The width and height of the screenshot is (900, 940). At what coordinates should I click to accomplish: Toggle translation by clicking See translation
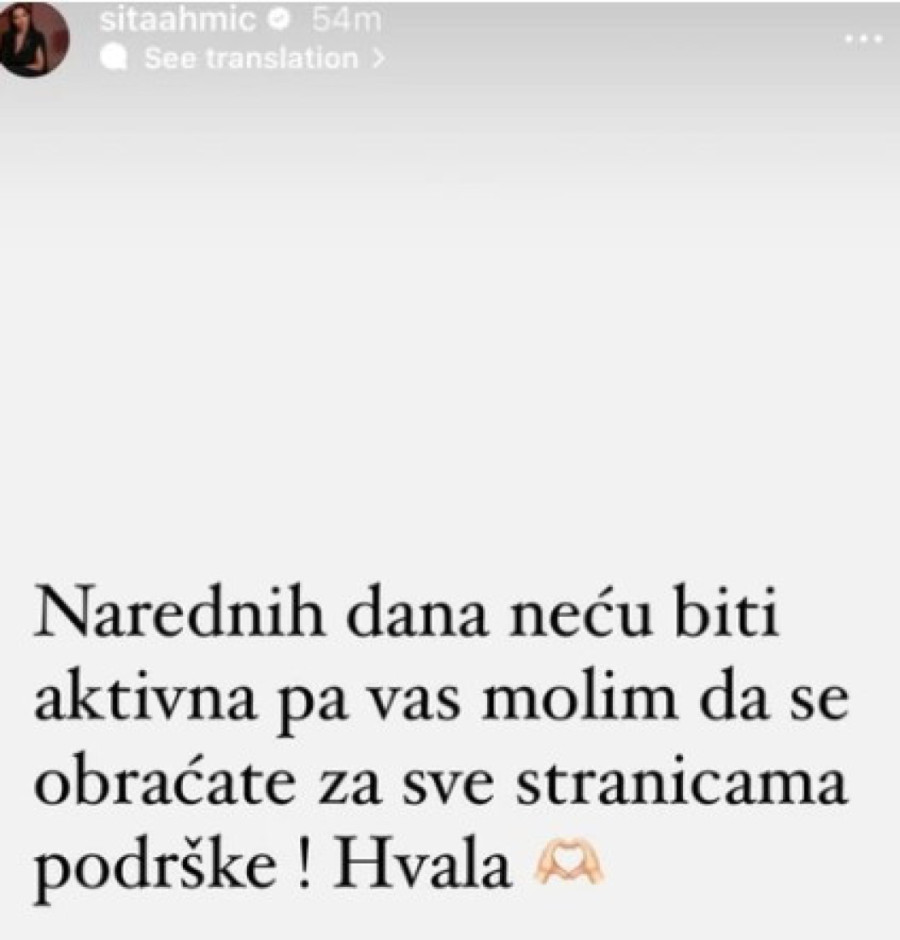point(251,58)
